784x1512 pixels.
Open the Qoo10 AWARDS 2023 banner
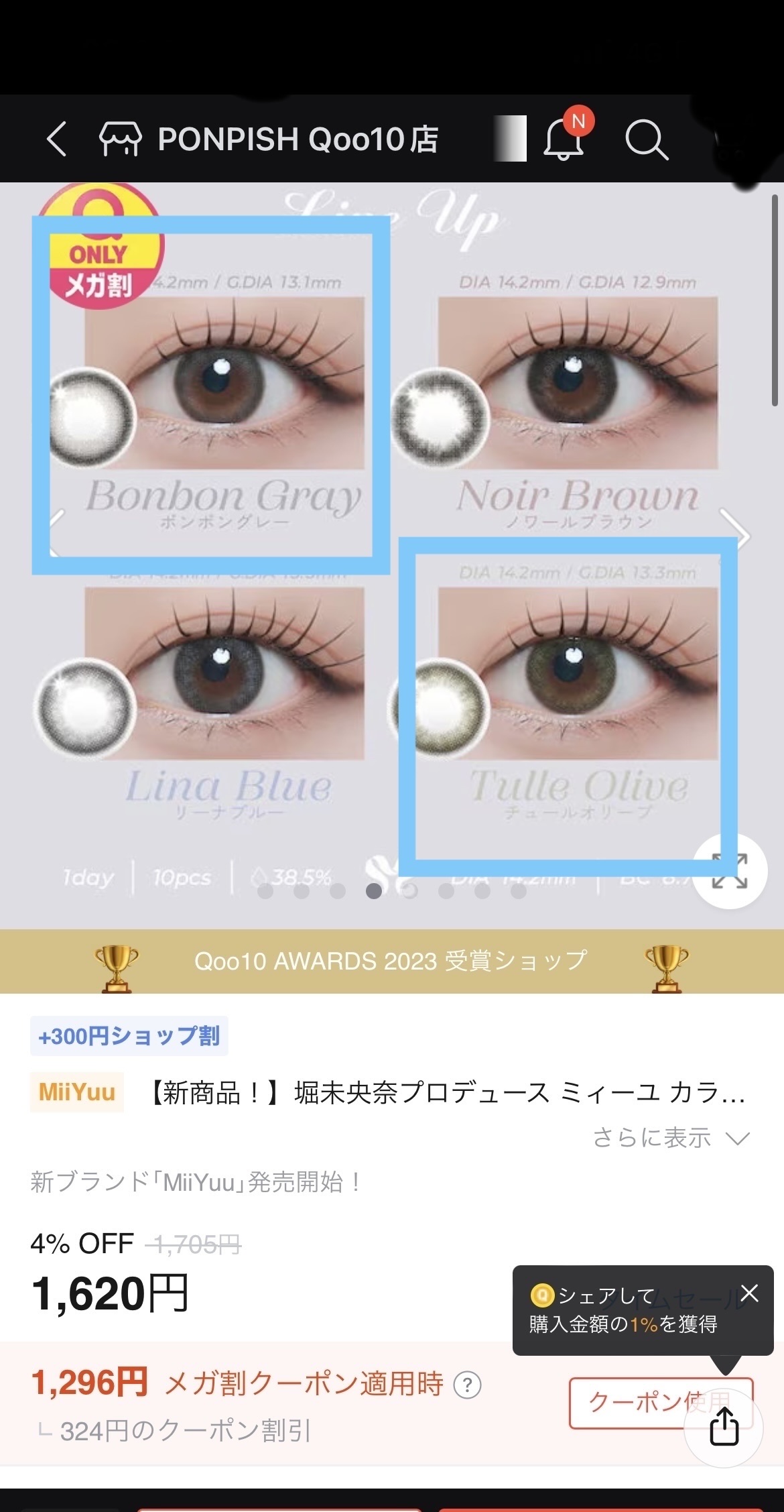pos(392,961)
